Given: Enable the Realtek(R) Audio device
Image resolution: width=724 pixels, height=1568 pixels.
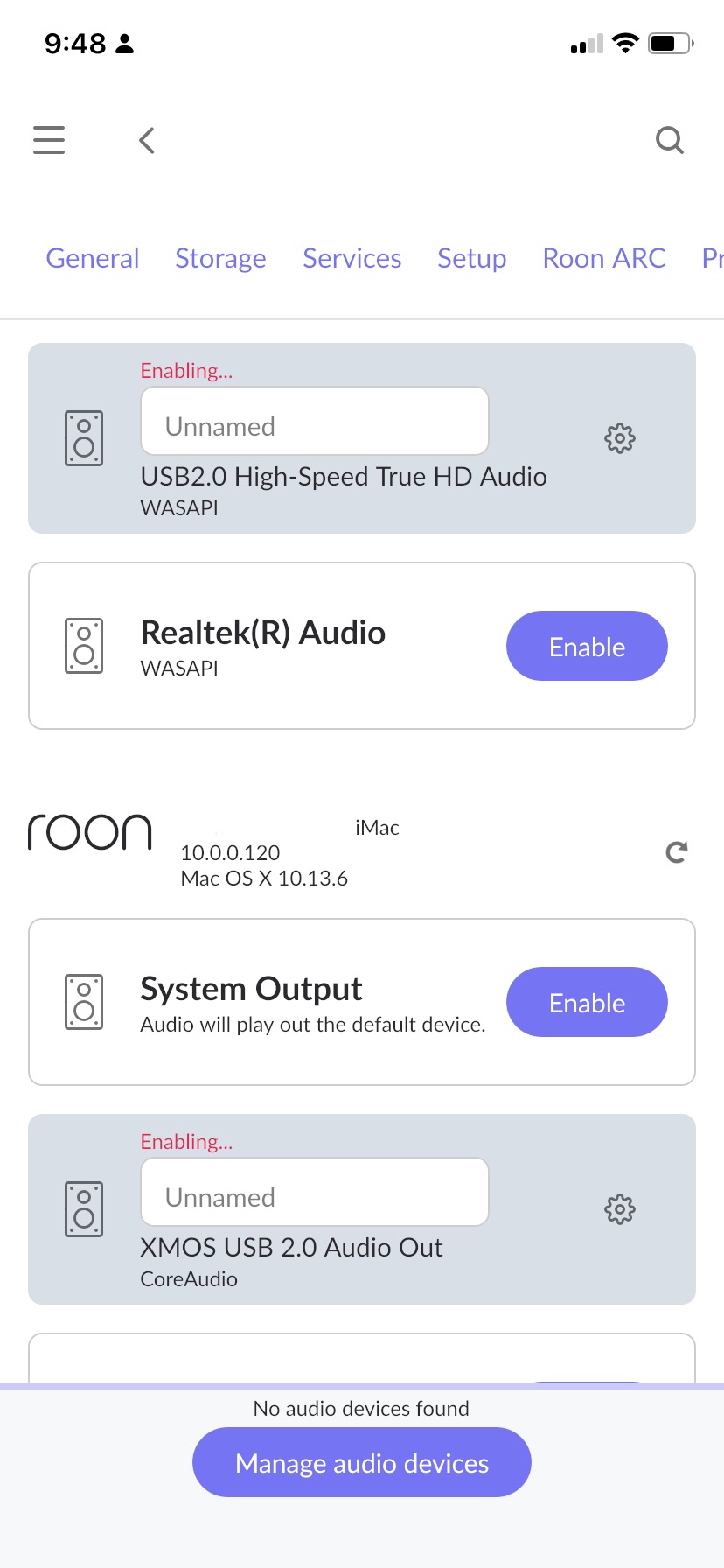Looking at the screenshot, I should 587,646.
